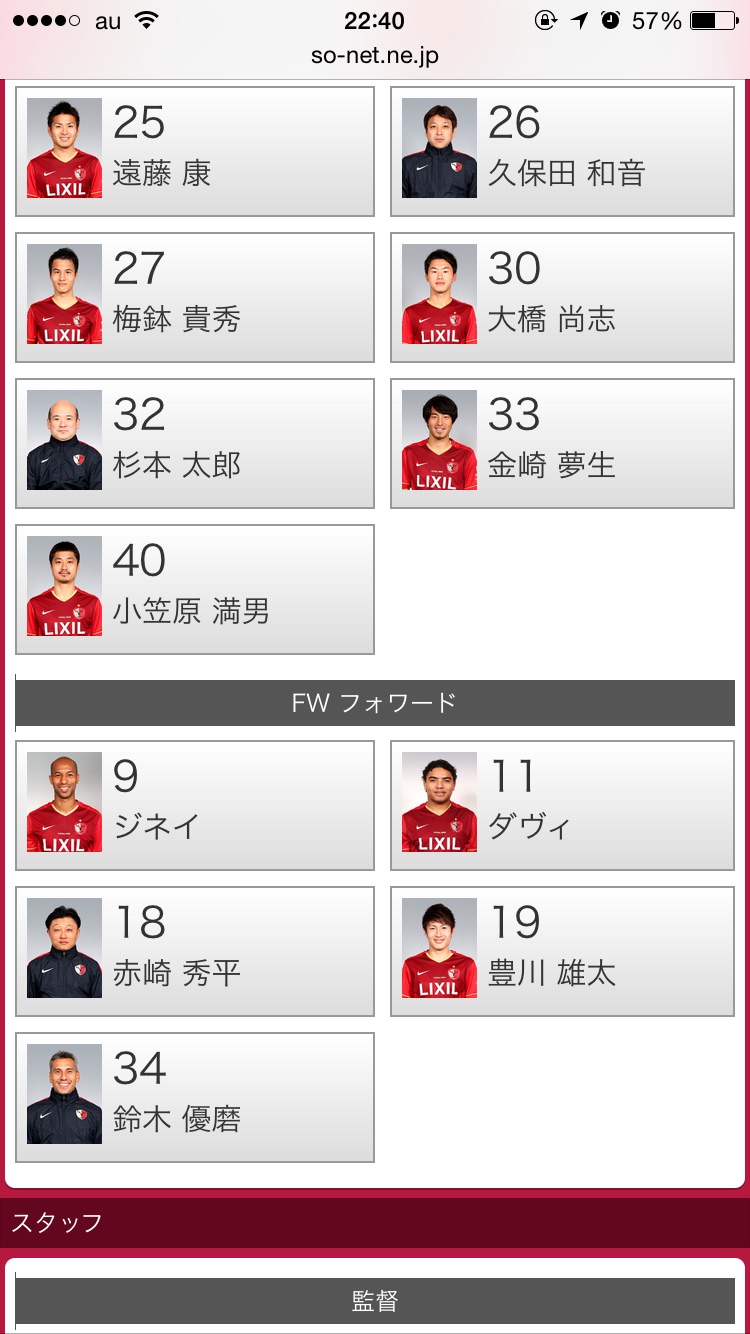Tap player 33 金崎 夢生
This screenshot has width=750, height=1334.
[x=562, y=443]
